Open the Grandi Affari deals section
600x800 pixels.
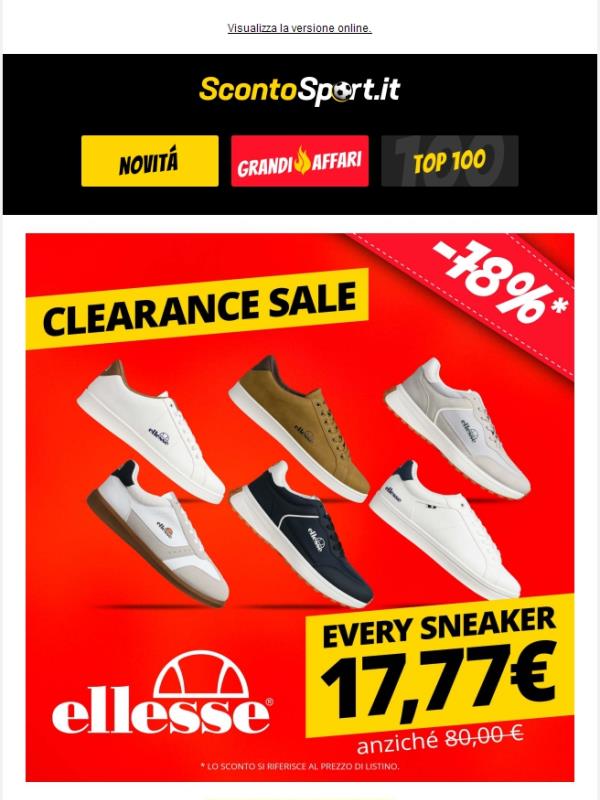[299, 161]
